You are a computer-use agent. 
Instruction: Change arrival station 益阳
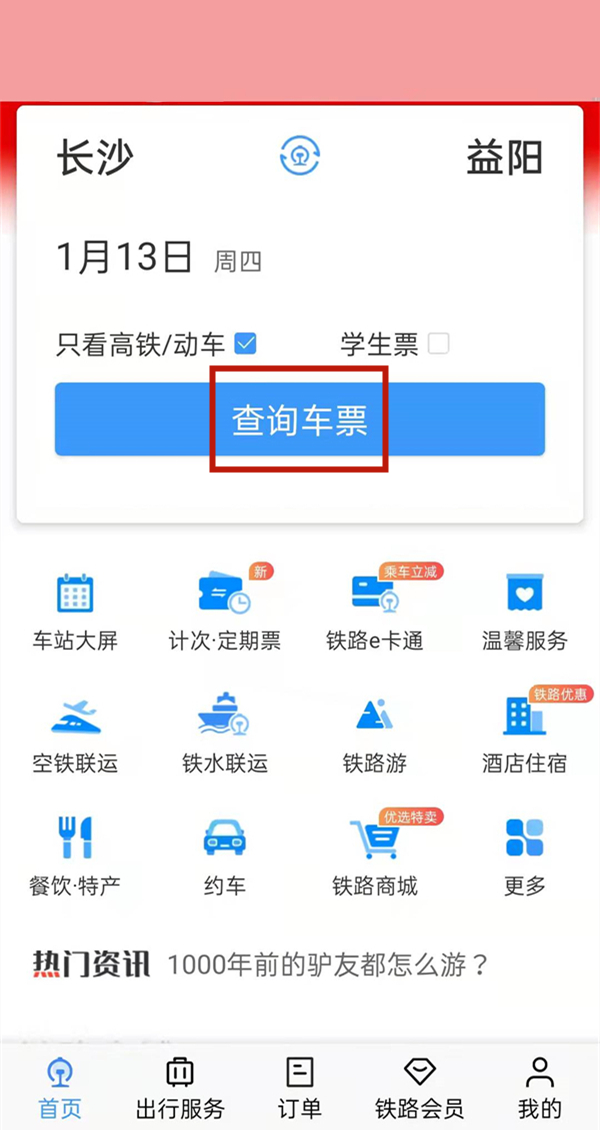coord(504,158)
